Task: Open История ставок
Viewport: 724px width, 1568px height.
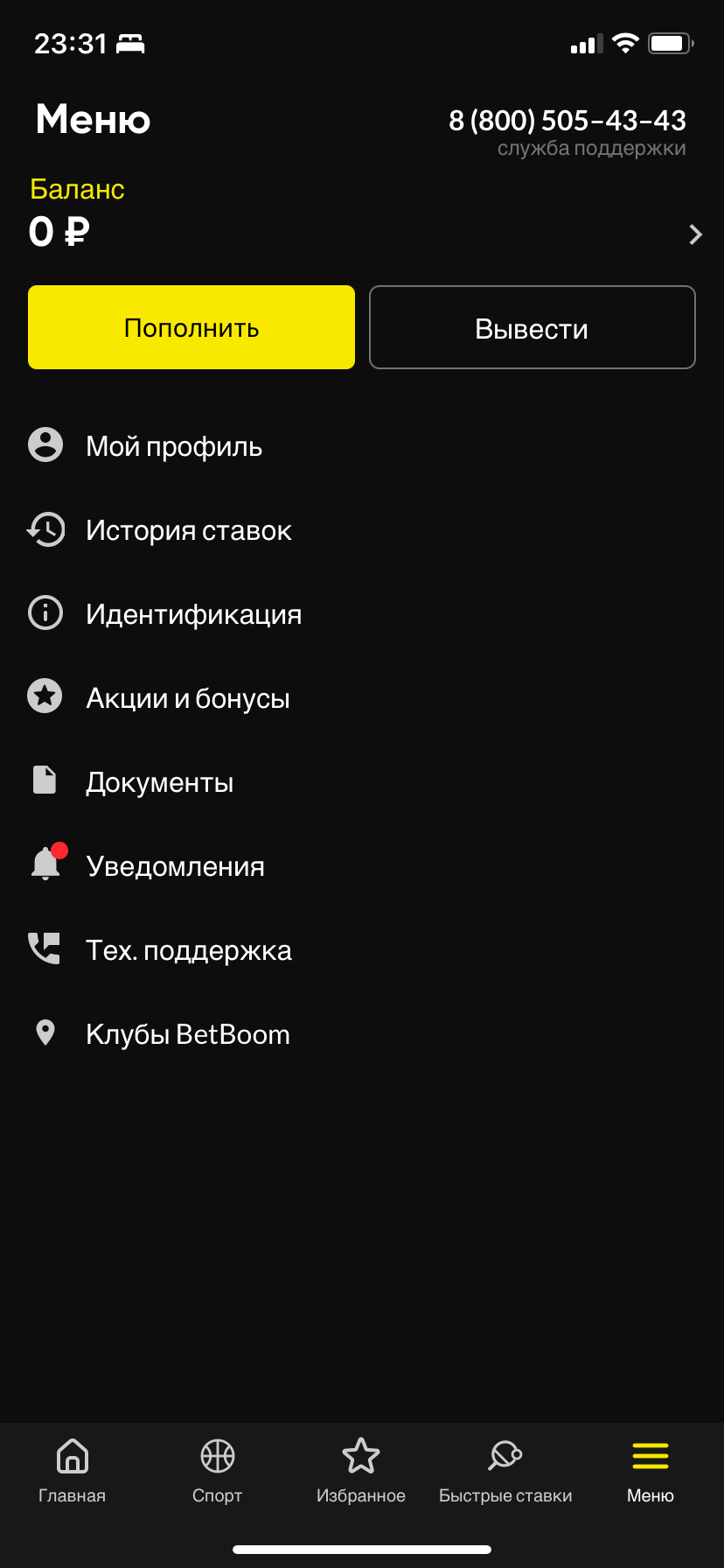Action: tap(362, 530)
